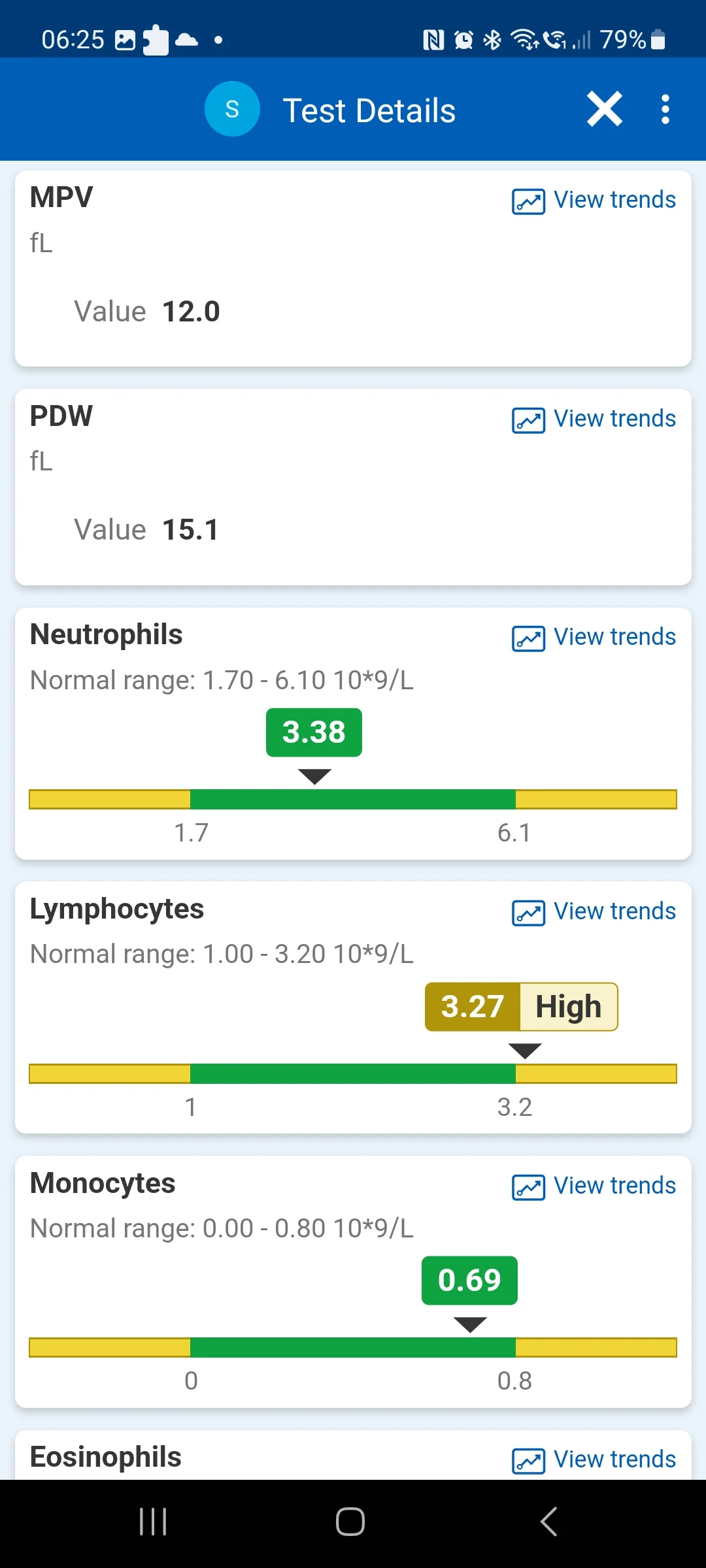Open Neutrophils trends chart
Viewport: 706px width, 1568px height.
[x=594, y=637]
